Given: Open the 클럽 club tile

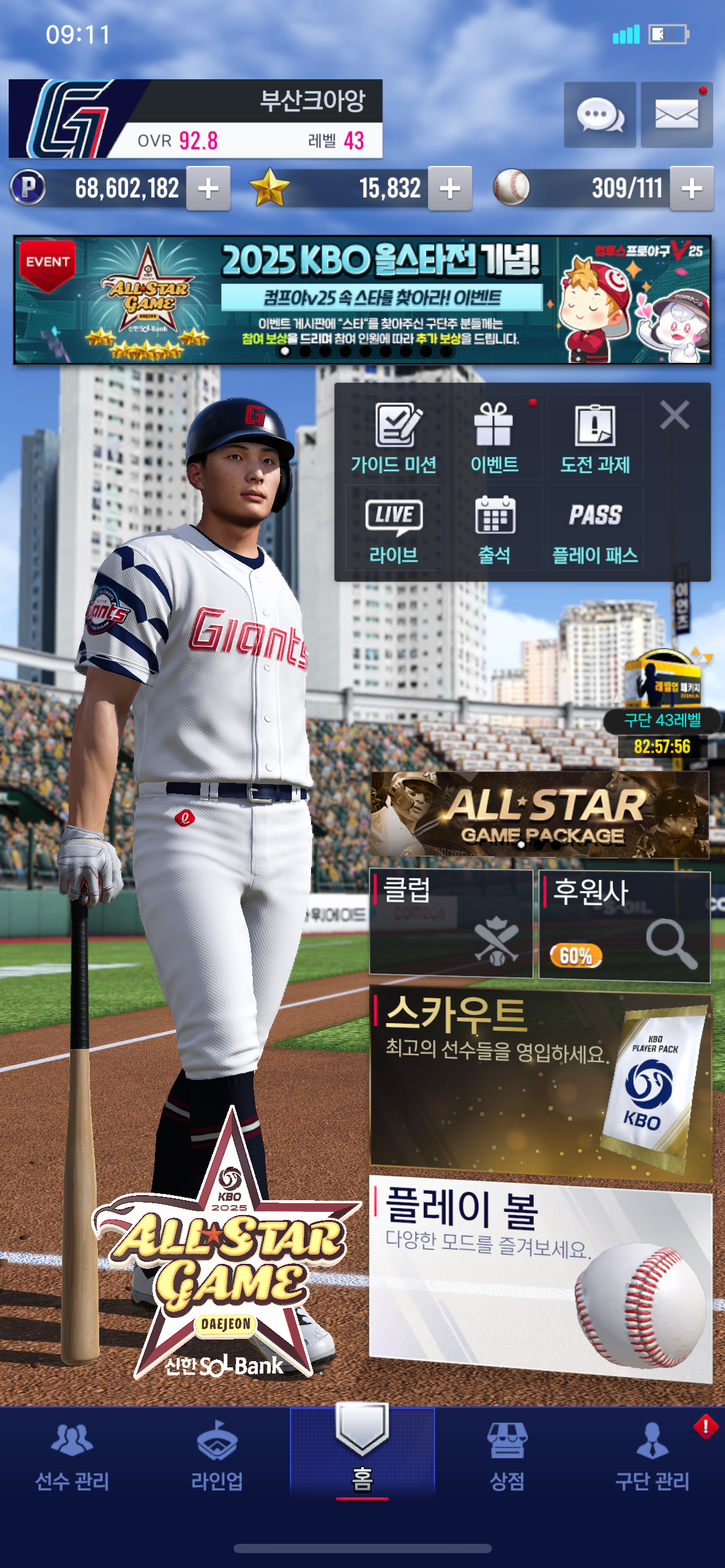Looking at the screenshot, I should point(450,923).
